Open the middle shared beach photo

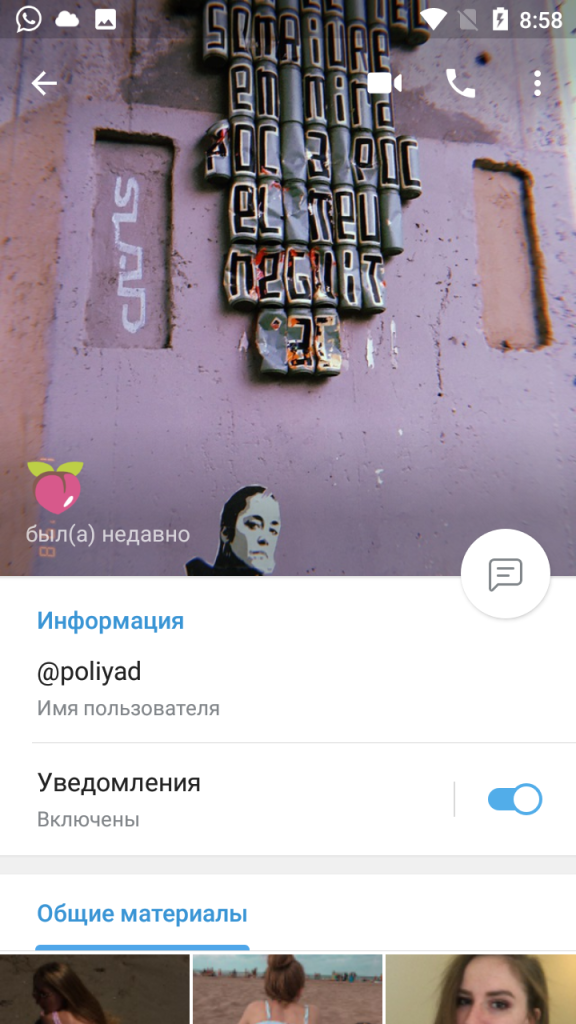pyautogui.click(x=287, y=989)
